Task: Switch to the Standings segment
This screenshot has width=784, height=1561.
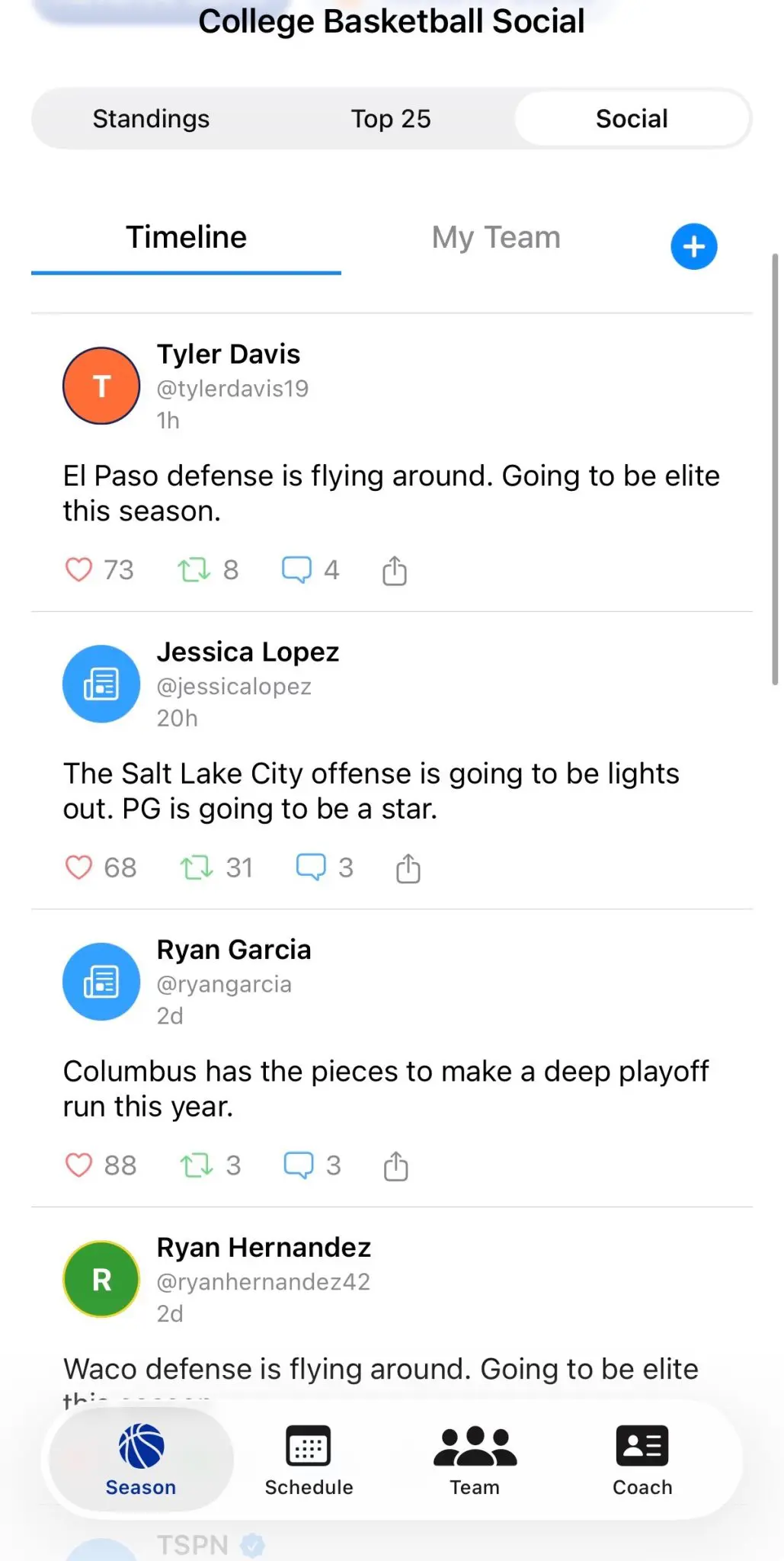Action: 151,119
